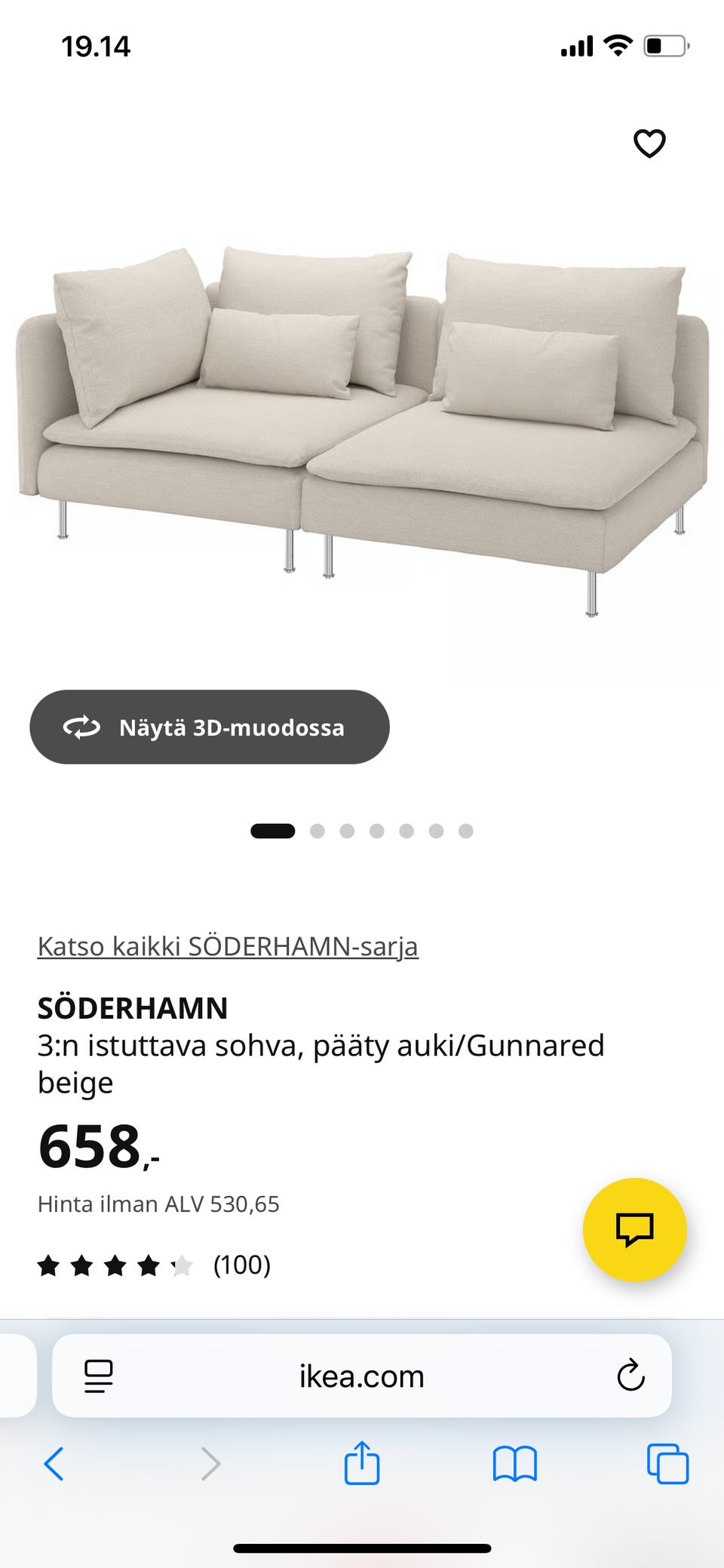The image size is (724, 1568).
Task: Tap the battery indicator in the status bar
Action: [666, 47]
